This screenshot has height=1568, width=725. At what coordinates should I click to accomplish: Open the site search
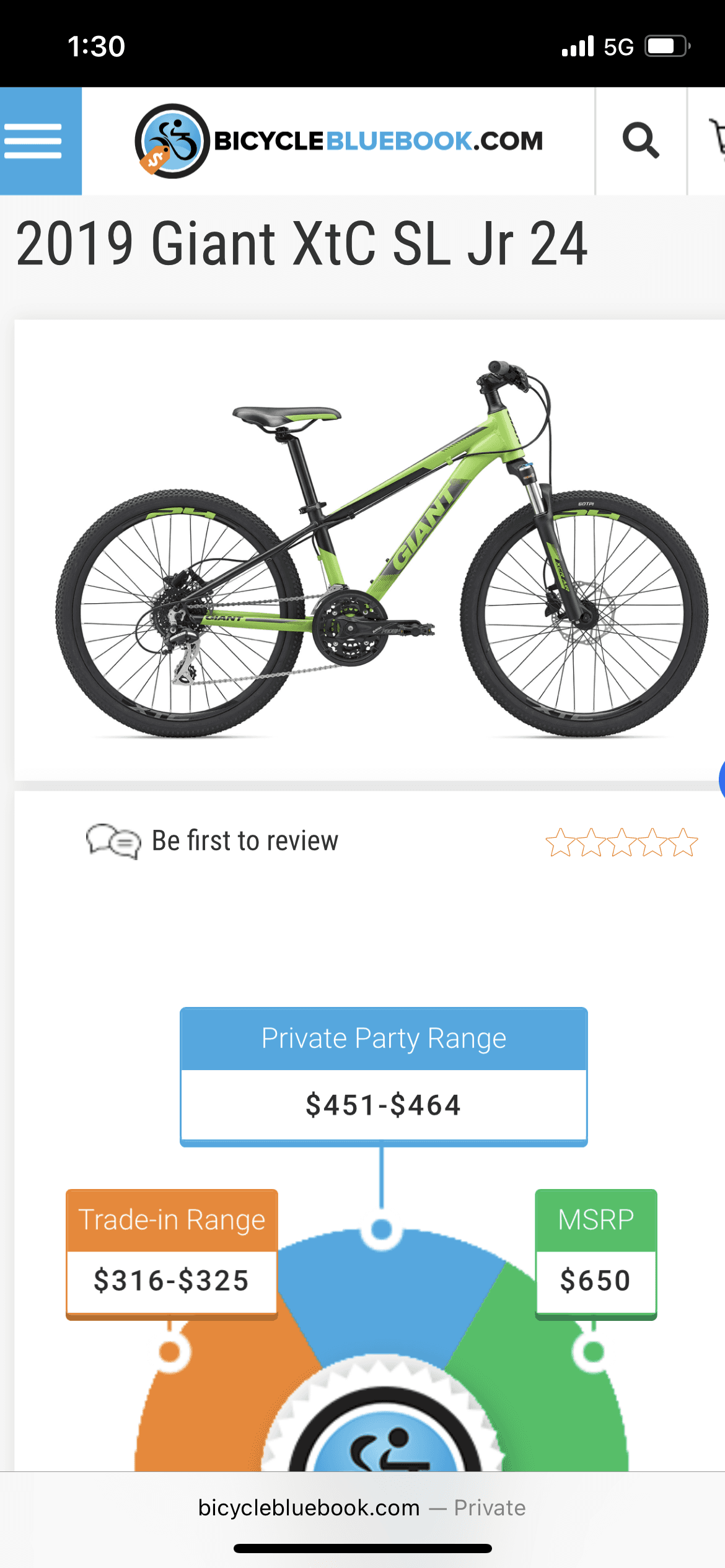(641, 141)
